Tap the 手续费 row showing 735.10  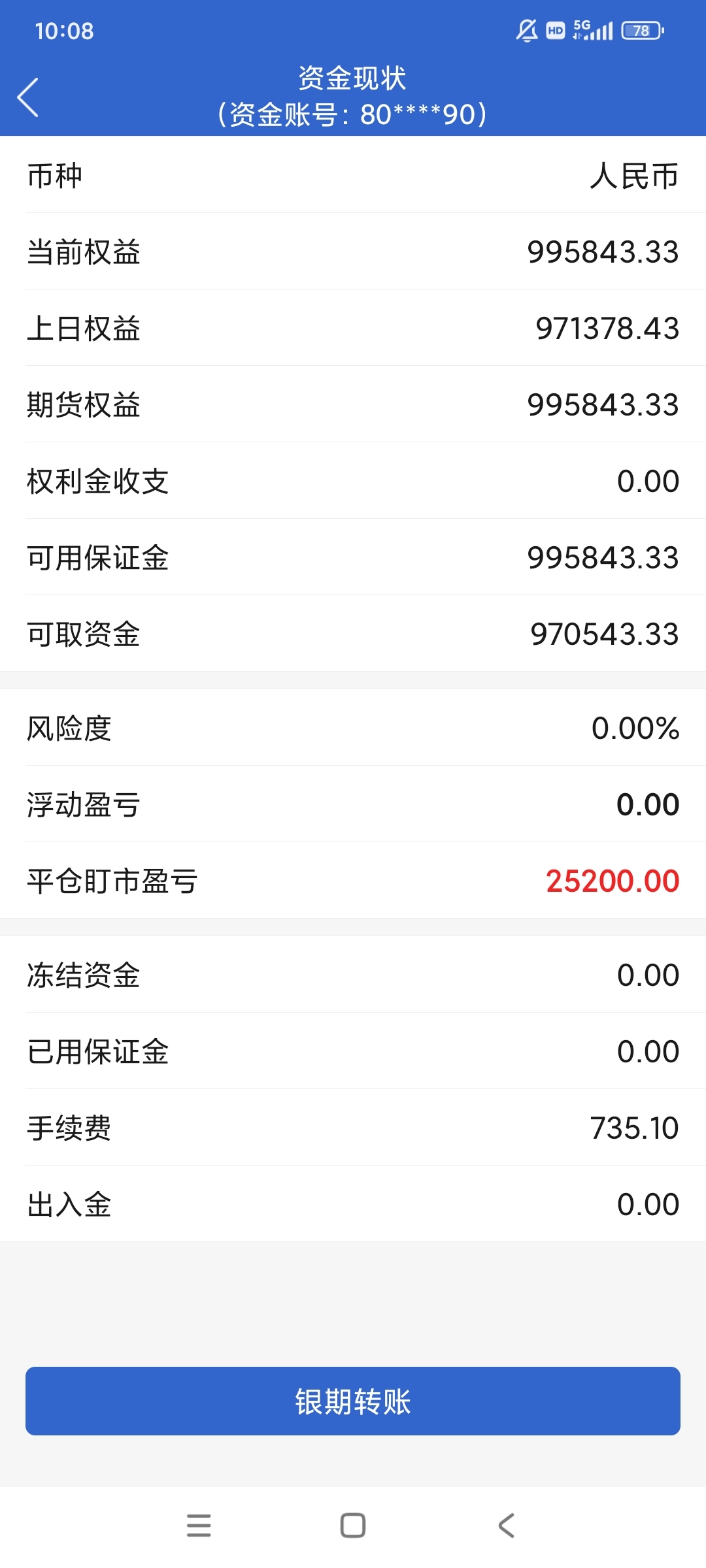(353, 1127)
